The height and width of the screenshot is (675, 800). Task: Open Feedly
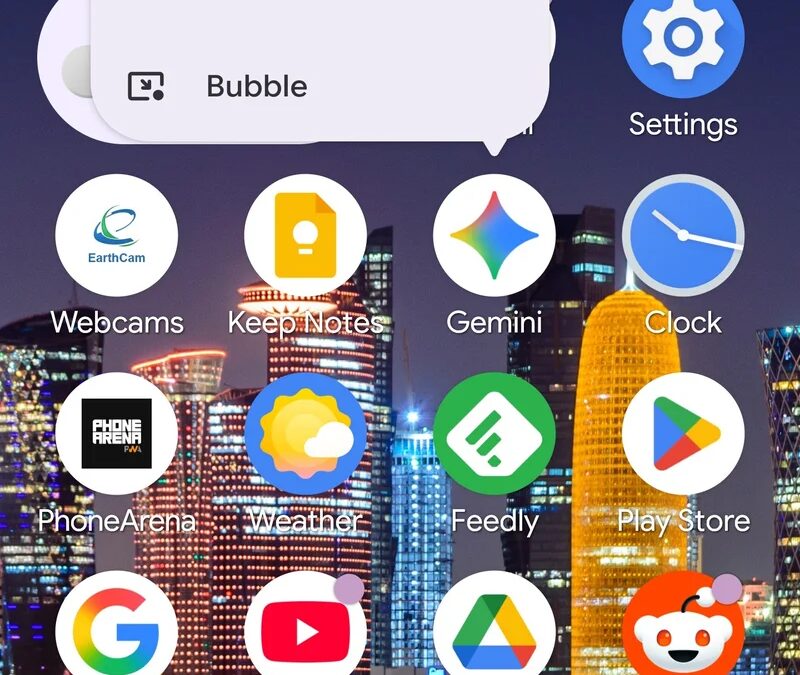click(494, 434)
